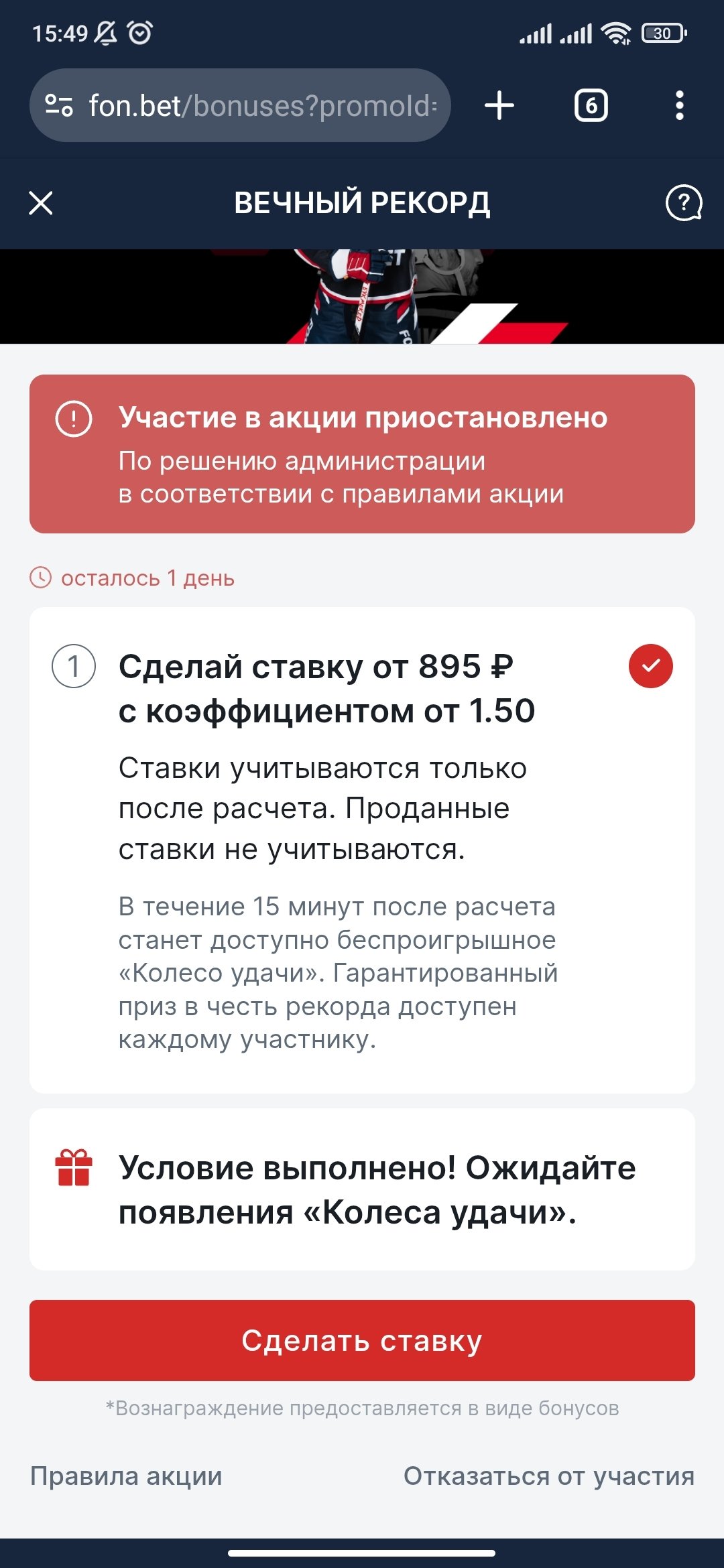
Task: Open the browser overflow menu
Action: coord(680,106)
